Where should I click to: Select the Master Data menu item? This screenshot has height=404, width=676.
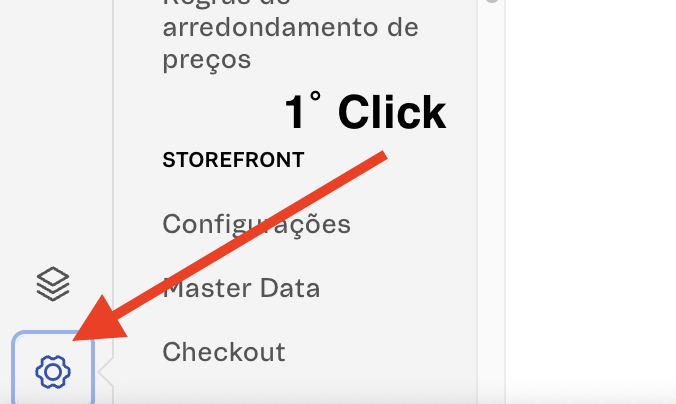pos(241,289)
